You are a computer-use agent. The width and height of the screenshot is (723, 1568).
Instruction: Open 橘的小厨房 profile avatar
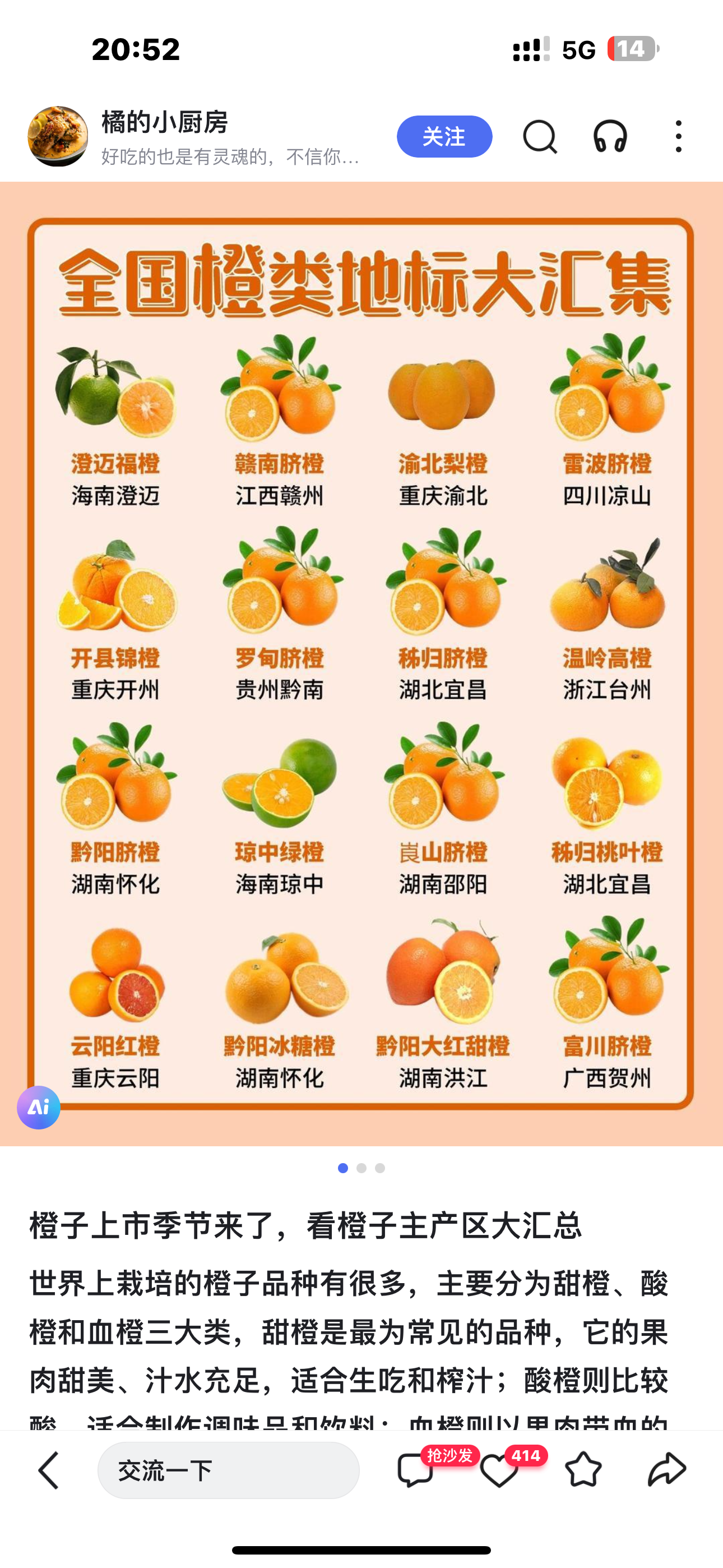[58, 136]
